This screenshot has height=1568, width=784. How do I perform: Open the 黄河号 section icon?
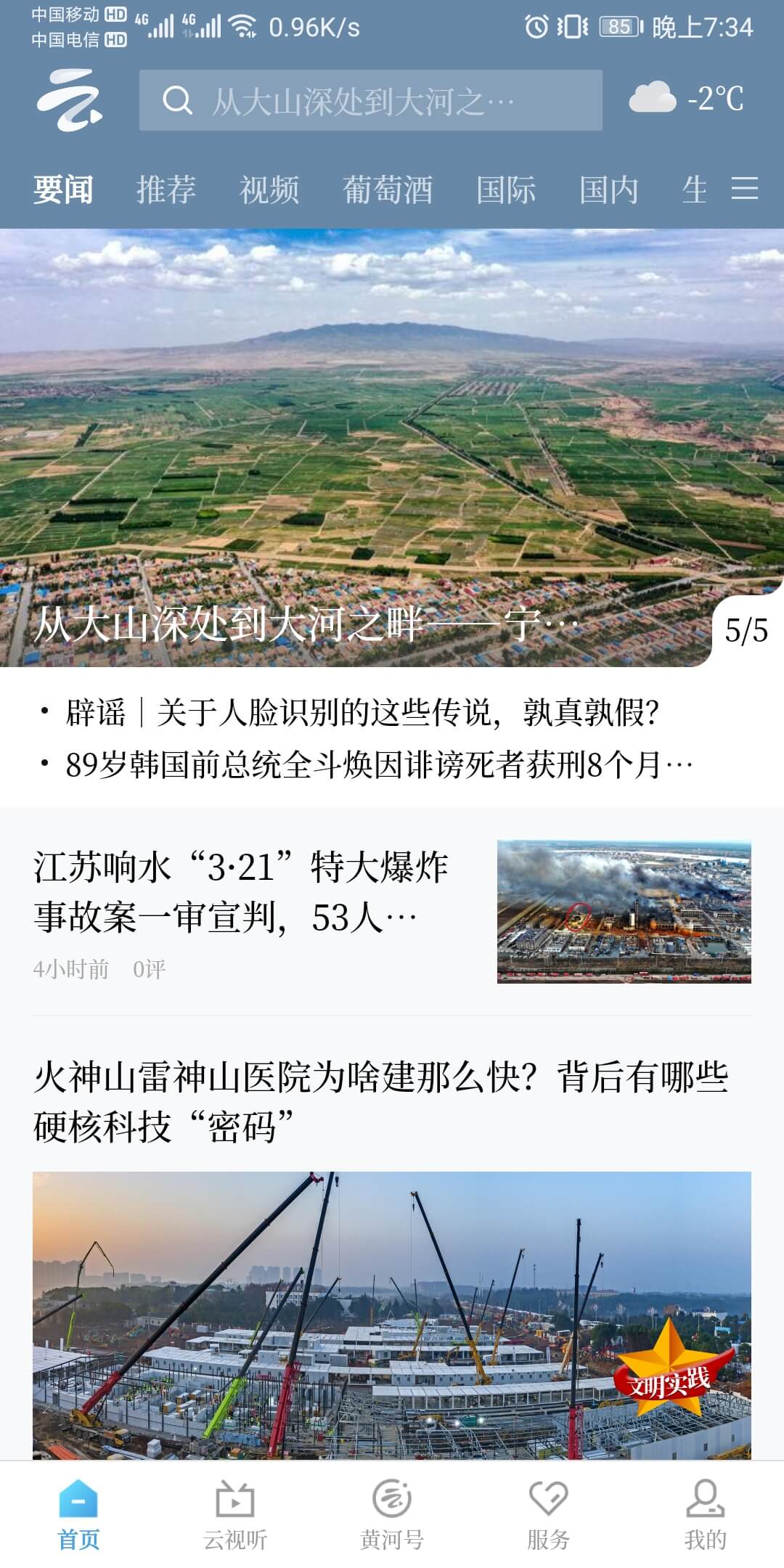(392, 1499)
